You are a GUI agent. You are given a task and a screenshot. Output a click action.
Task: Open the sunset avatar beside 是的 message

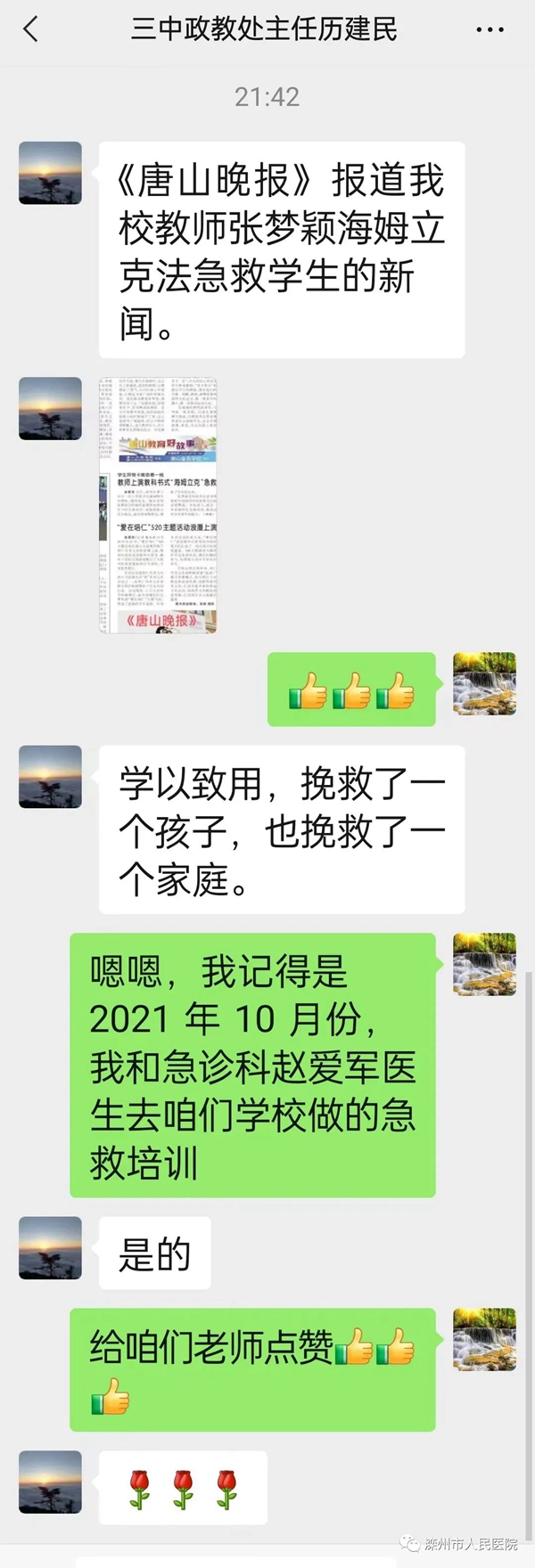50,1248
